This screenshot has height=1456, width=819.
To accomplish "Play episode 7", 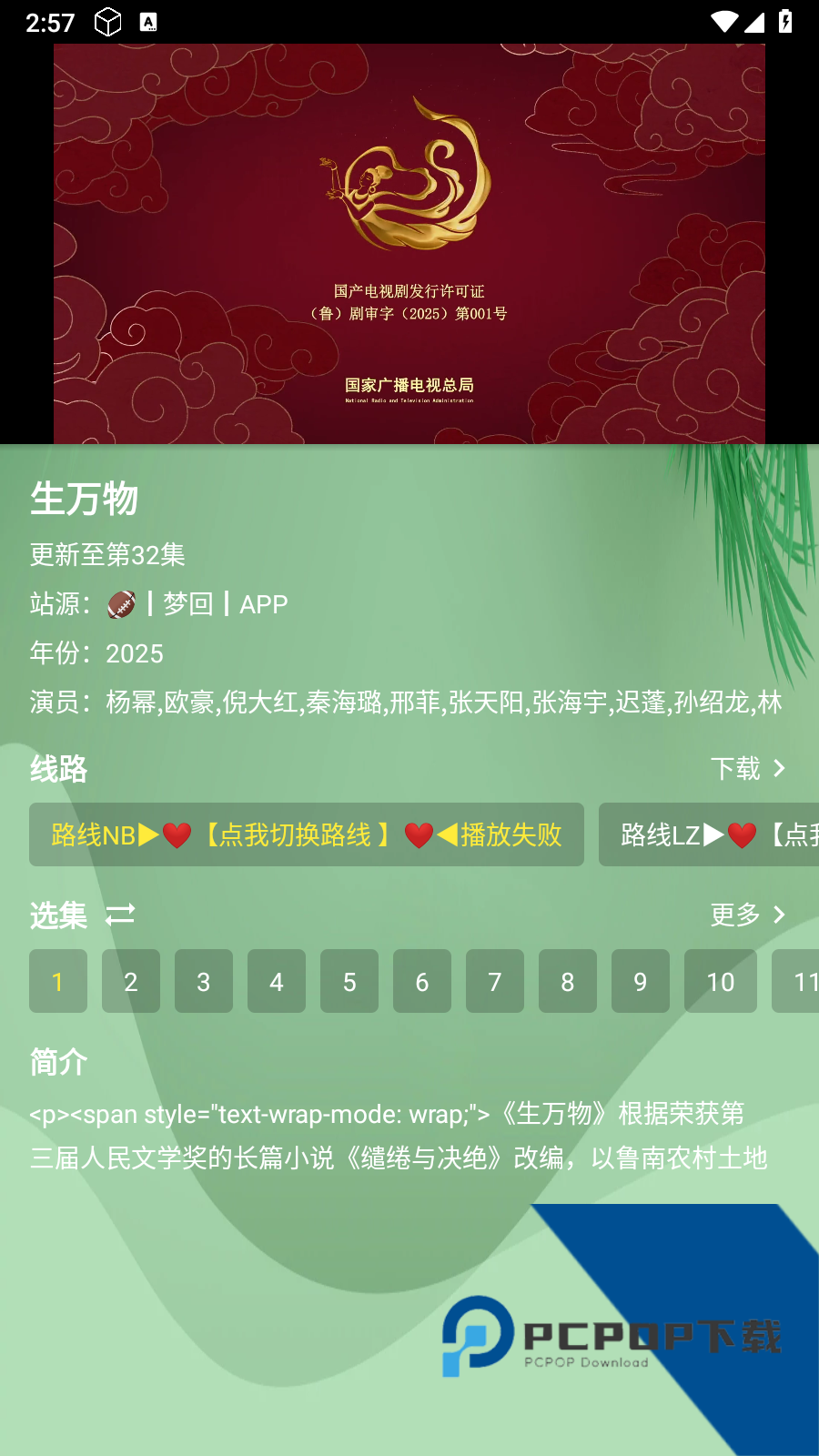I will [x=495, y=981].
